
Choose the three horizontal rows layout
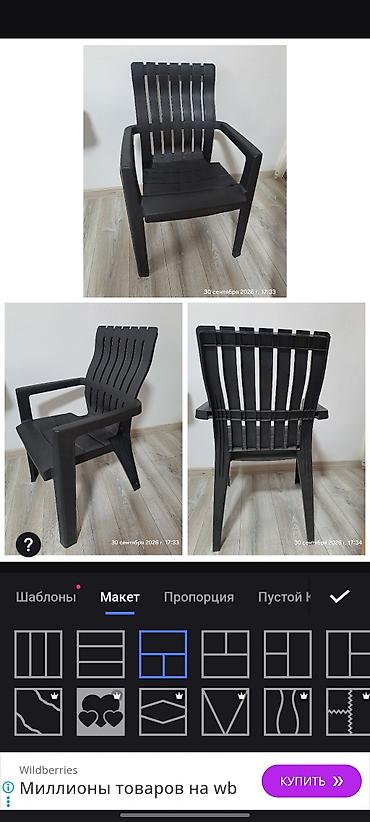coord(101,654)
